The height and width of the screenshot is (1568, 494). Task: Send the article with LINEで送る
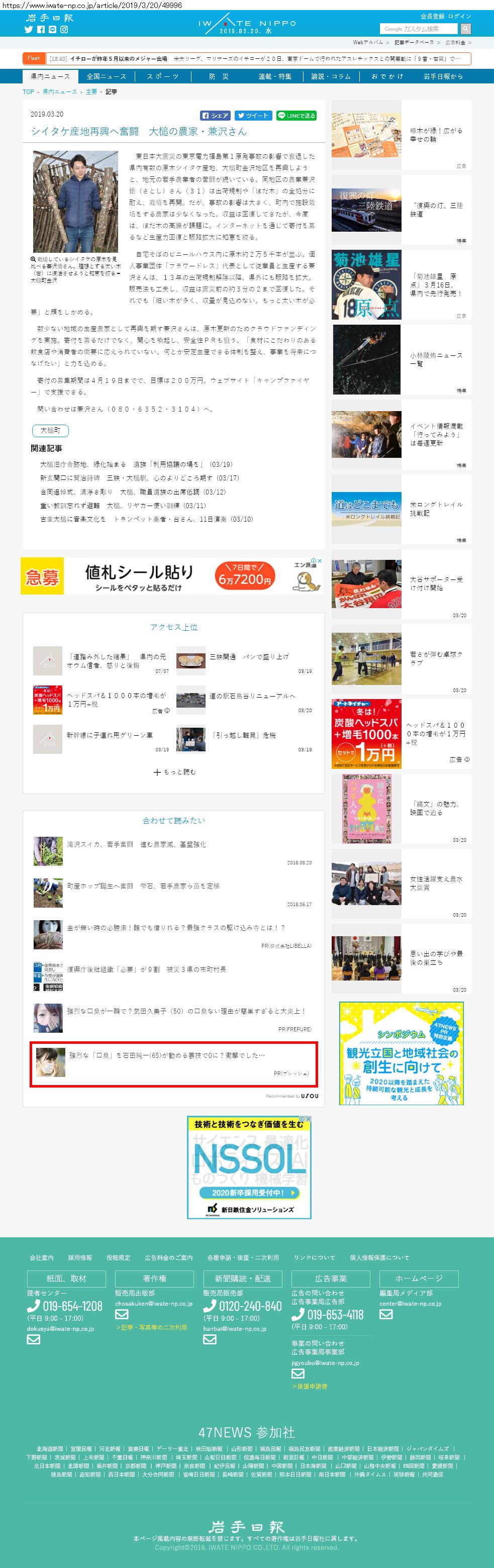point(297,116)
